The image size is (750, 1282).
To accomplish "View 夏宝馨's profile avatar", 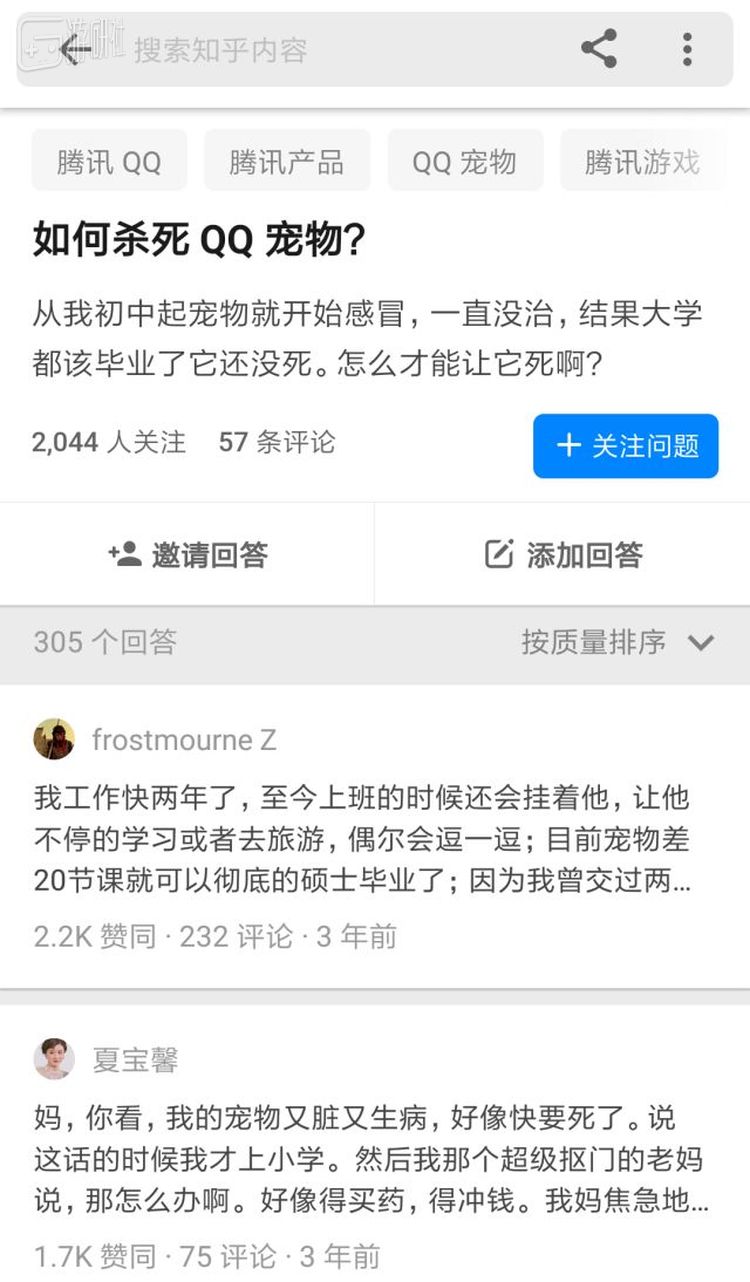I will (x=54, y=1059).
